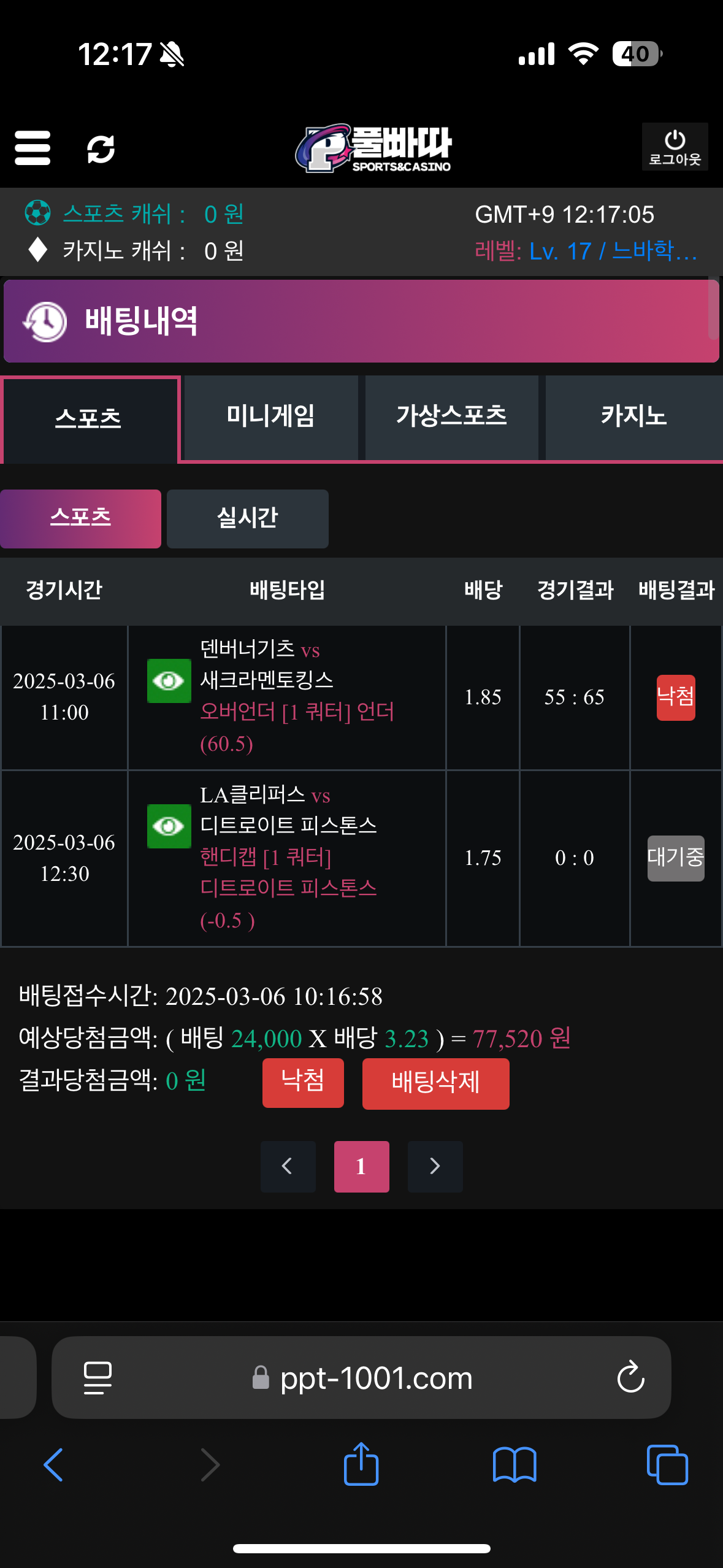The image size is (723, 1568).
Task: Reload the page in Safari
Action: (630, 1378)
